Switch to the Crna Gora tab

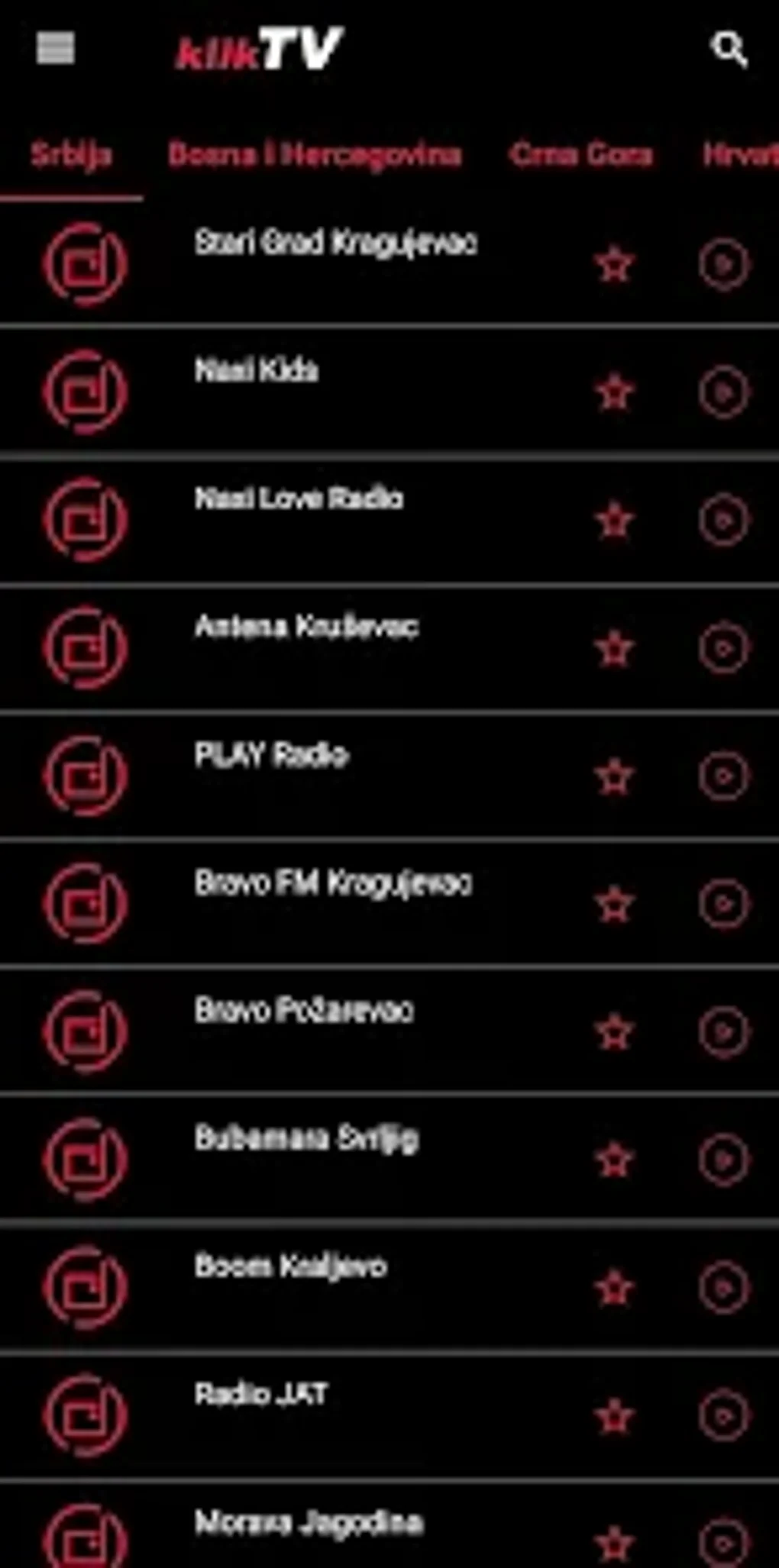coord(581,155)
